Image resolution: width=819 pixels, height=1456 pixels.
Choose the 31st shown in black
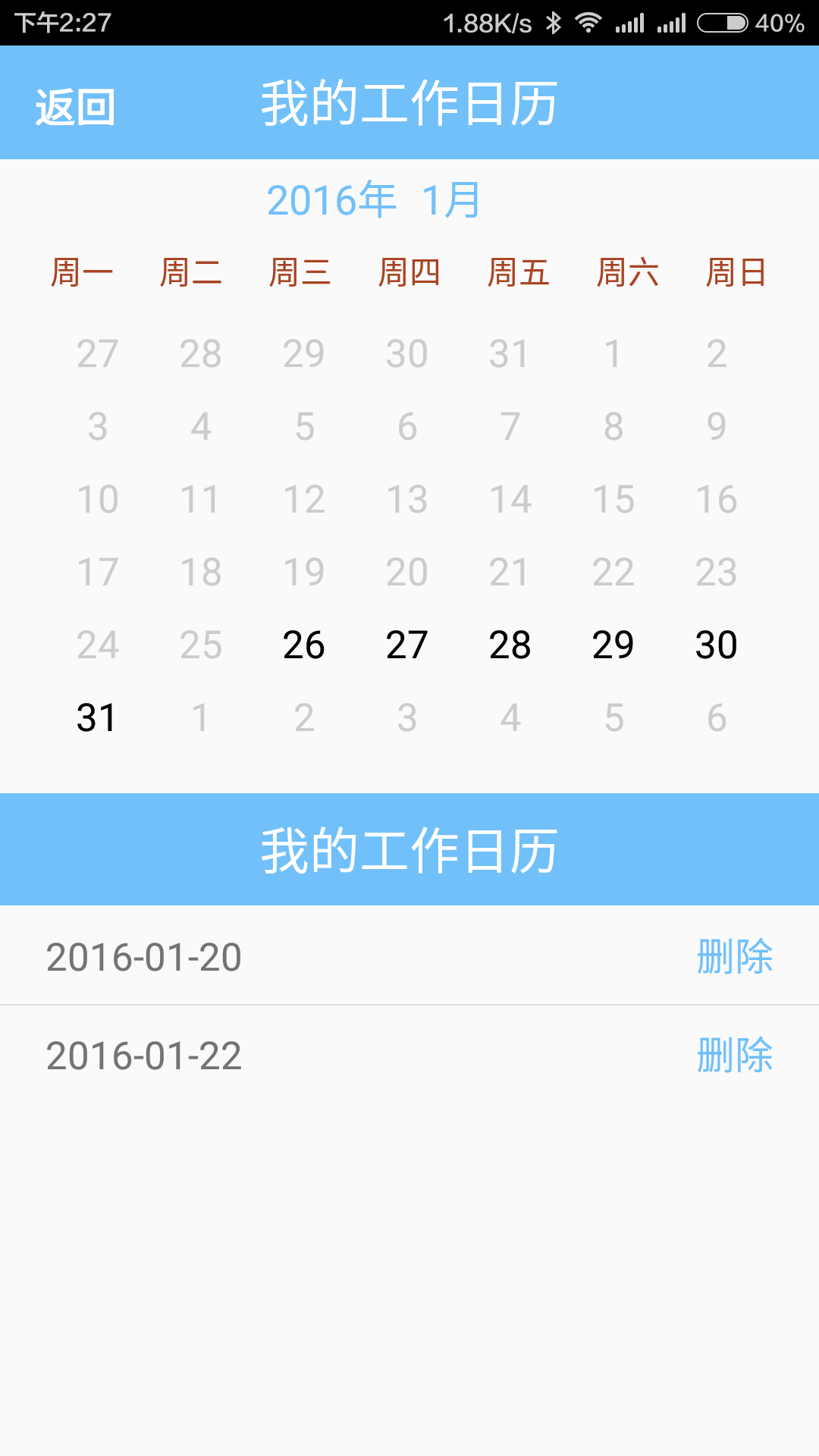click(x=96, y=718)
